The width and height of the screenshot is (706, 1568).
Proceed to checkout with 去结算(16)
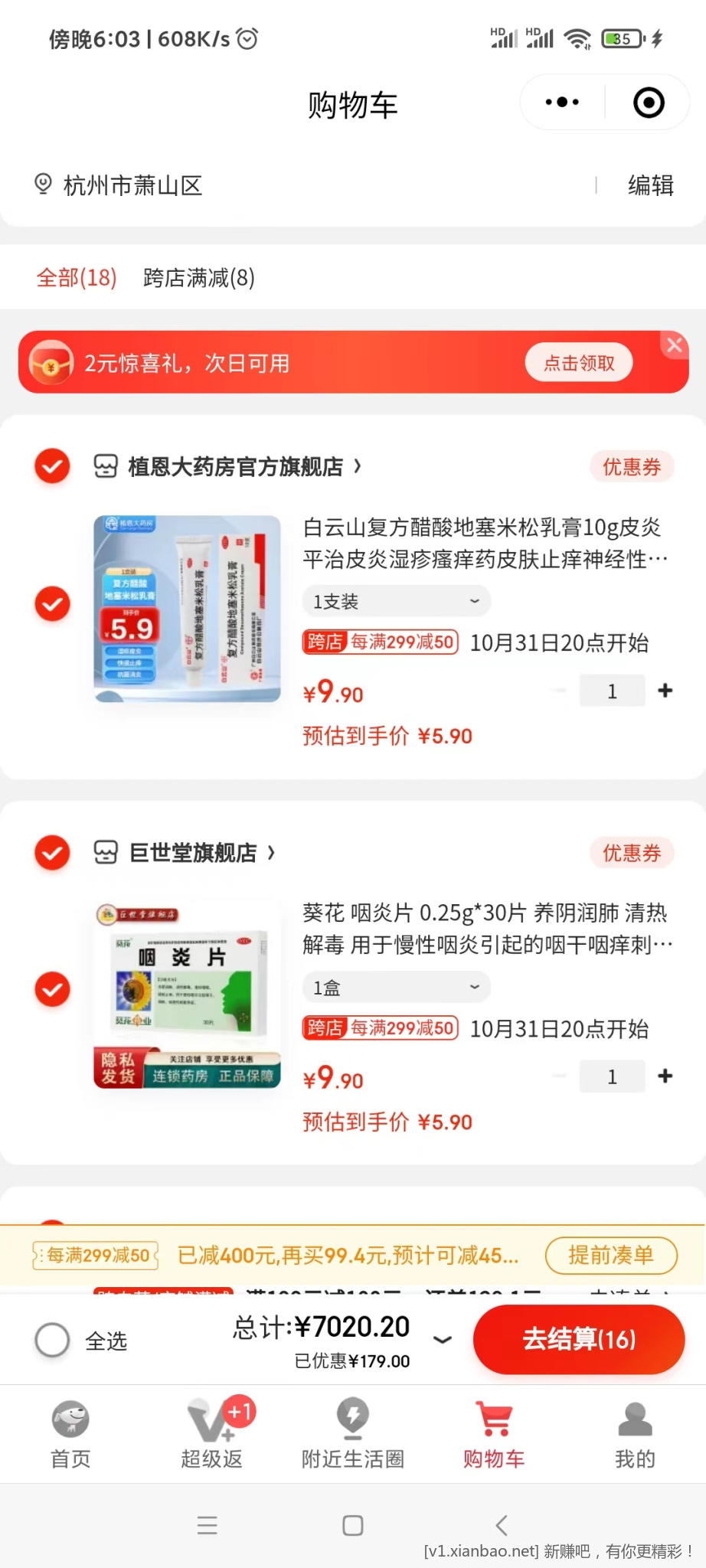point(578,1339)
